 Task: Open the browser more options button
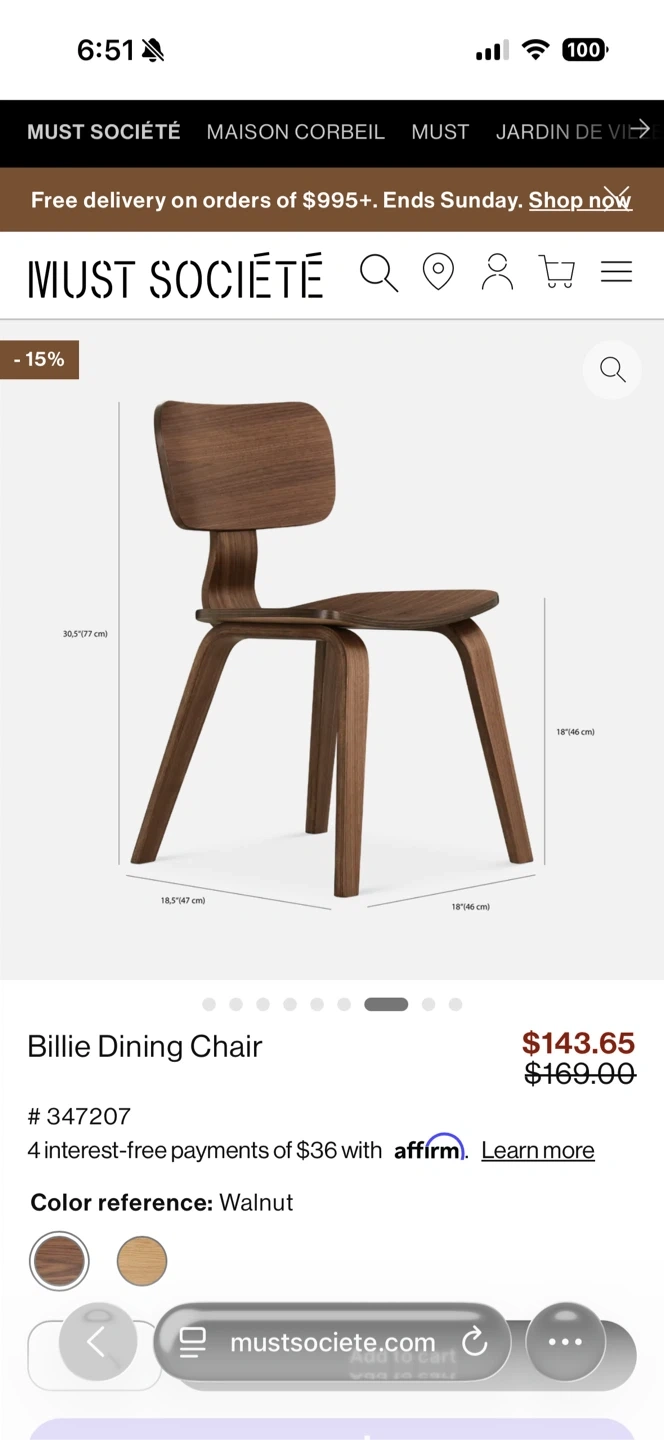[x=565, y=1342]
